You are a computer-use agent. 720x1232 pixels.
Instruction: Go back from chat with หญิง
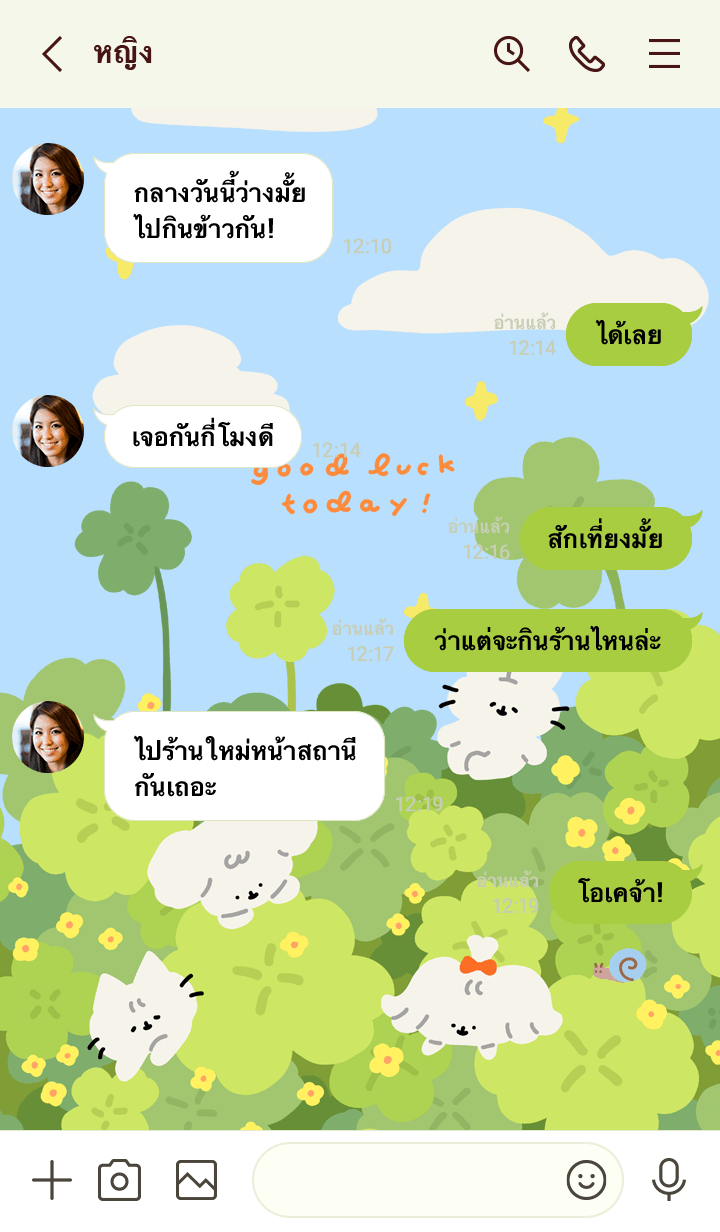coord(52,54)
